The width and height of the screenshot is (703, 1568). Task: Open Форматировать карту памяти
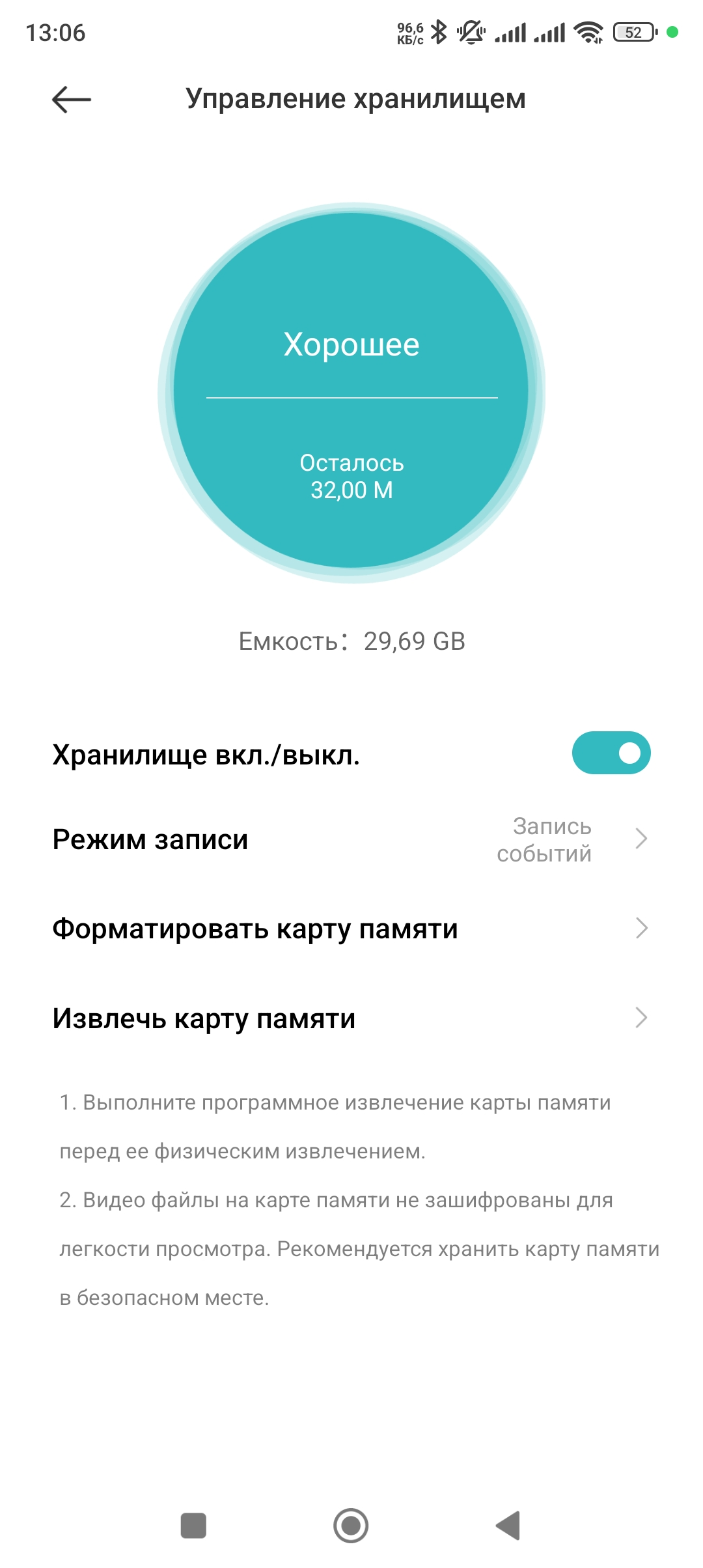point(351,929)
